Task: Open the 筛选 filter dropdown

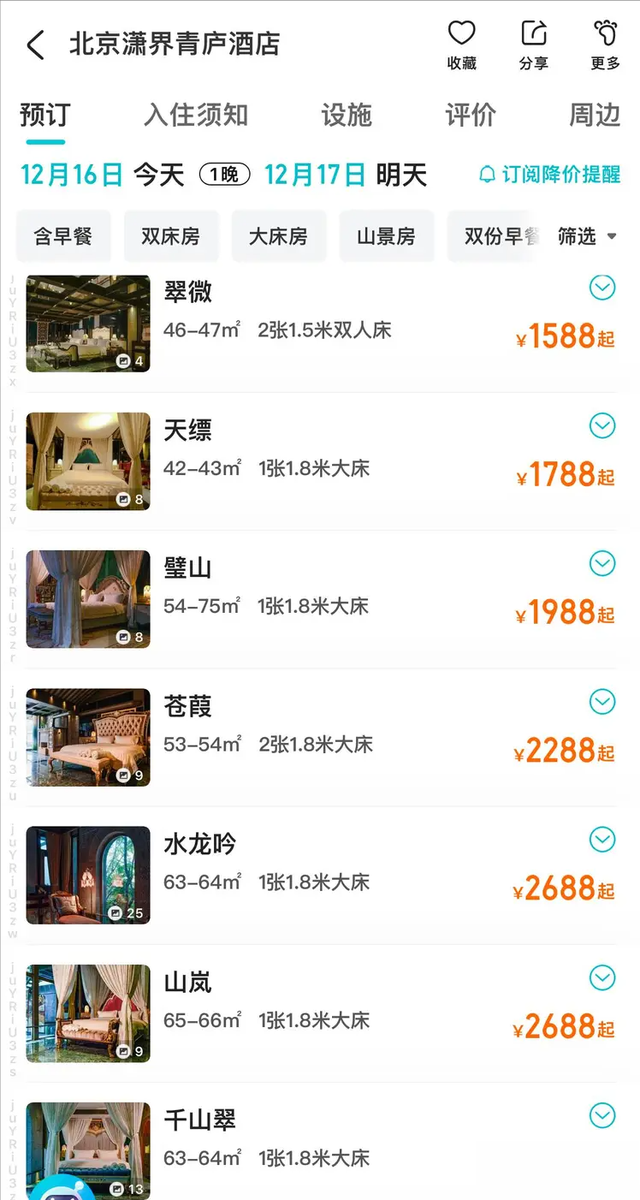Action: pos(588,236)
